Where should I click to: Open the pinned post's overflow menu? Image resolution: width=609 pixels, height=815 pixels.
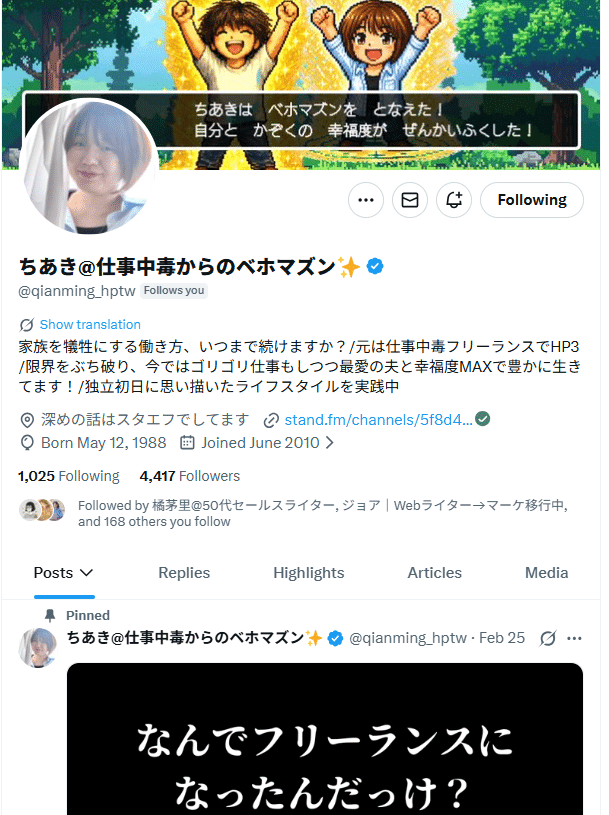(x=574, y=638)
